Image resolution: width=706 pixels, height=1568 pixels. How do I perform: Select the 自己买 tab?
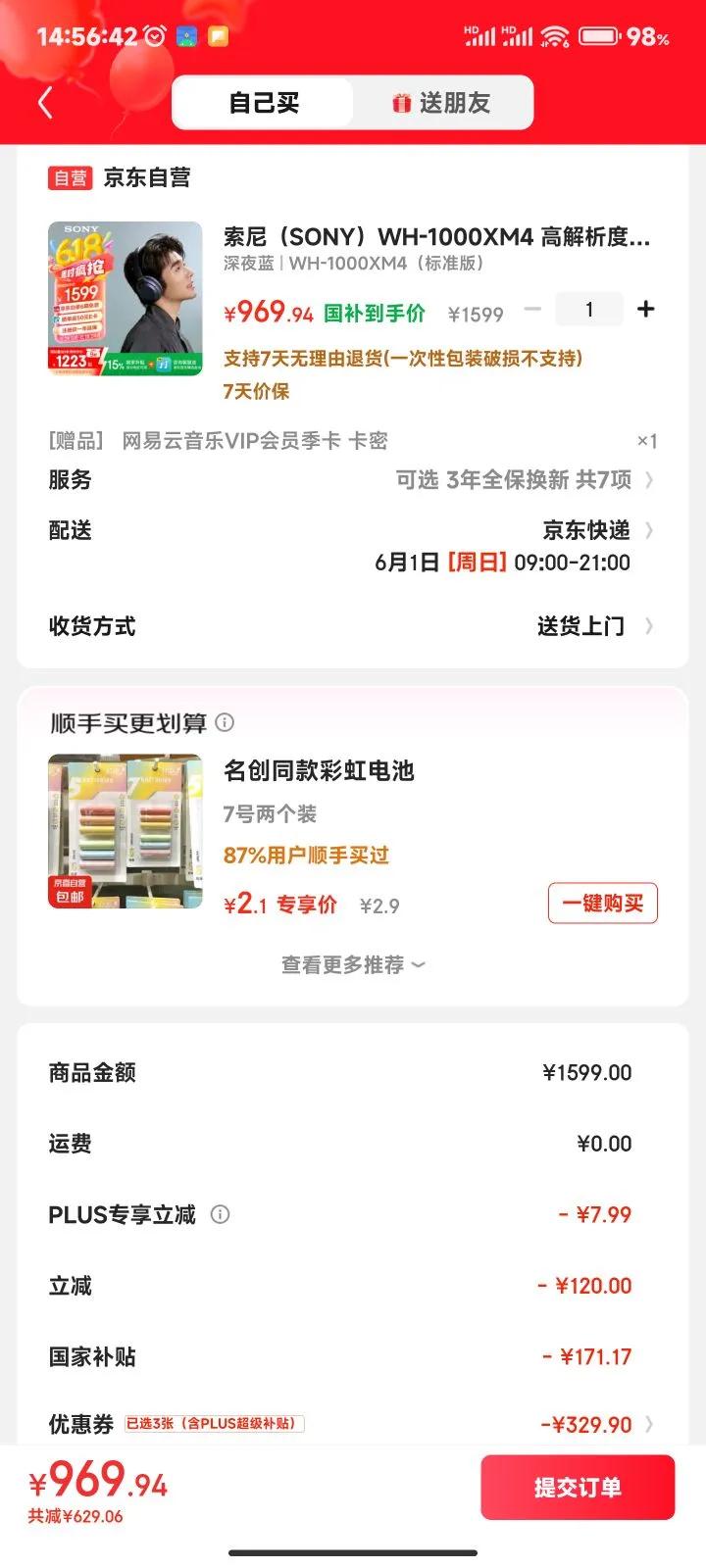[263, 103]
